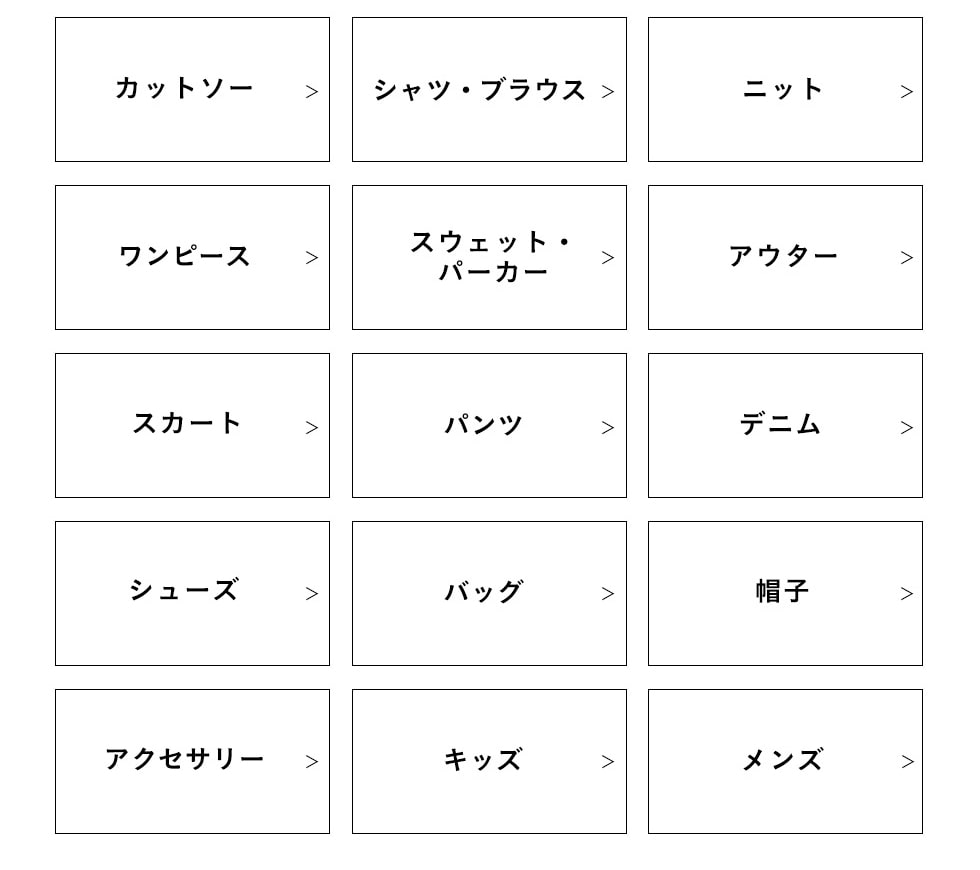Screen dimensions: 980x870
Task: Open the 帽子 category
Action: click(785, 593)
